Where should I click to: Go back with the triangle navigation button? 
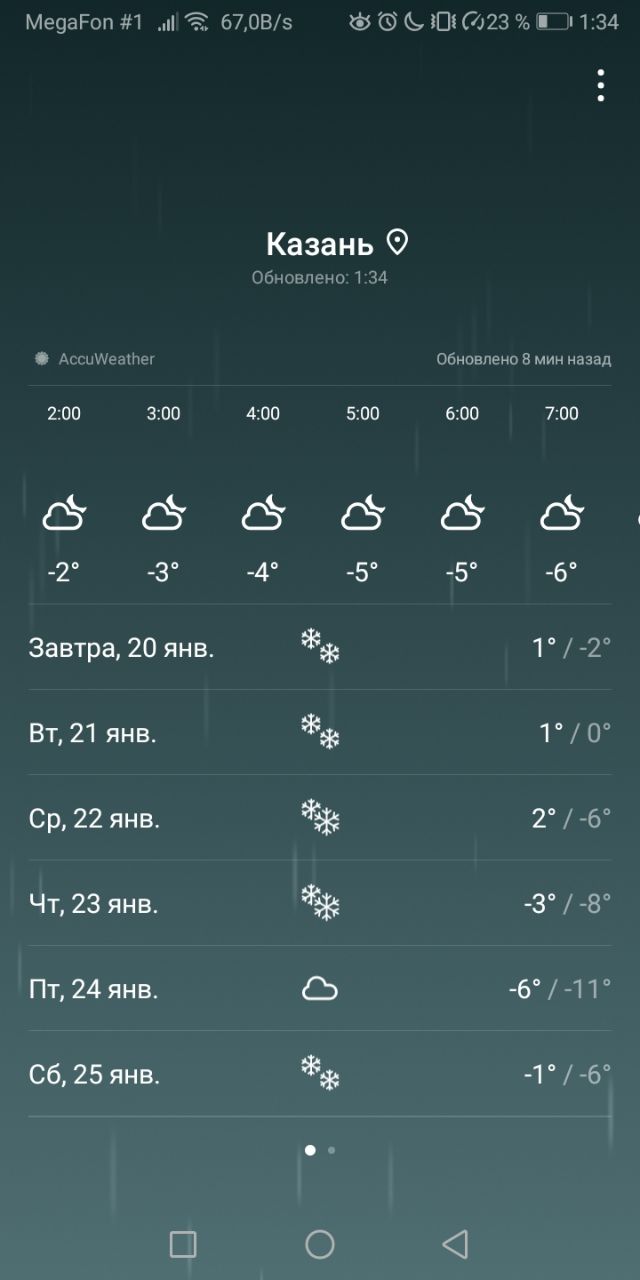pos(455,1244)
